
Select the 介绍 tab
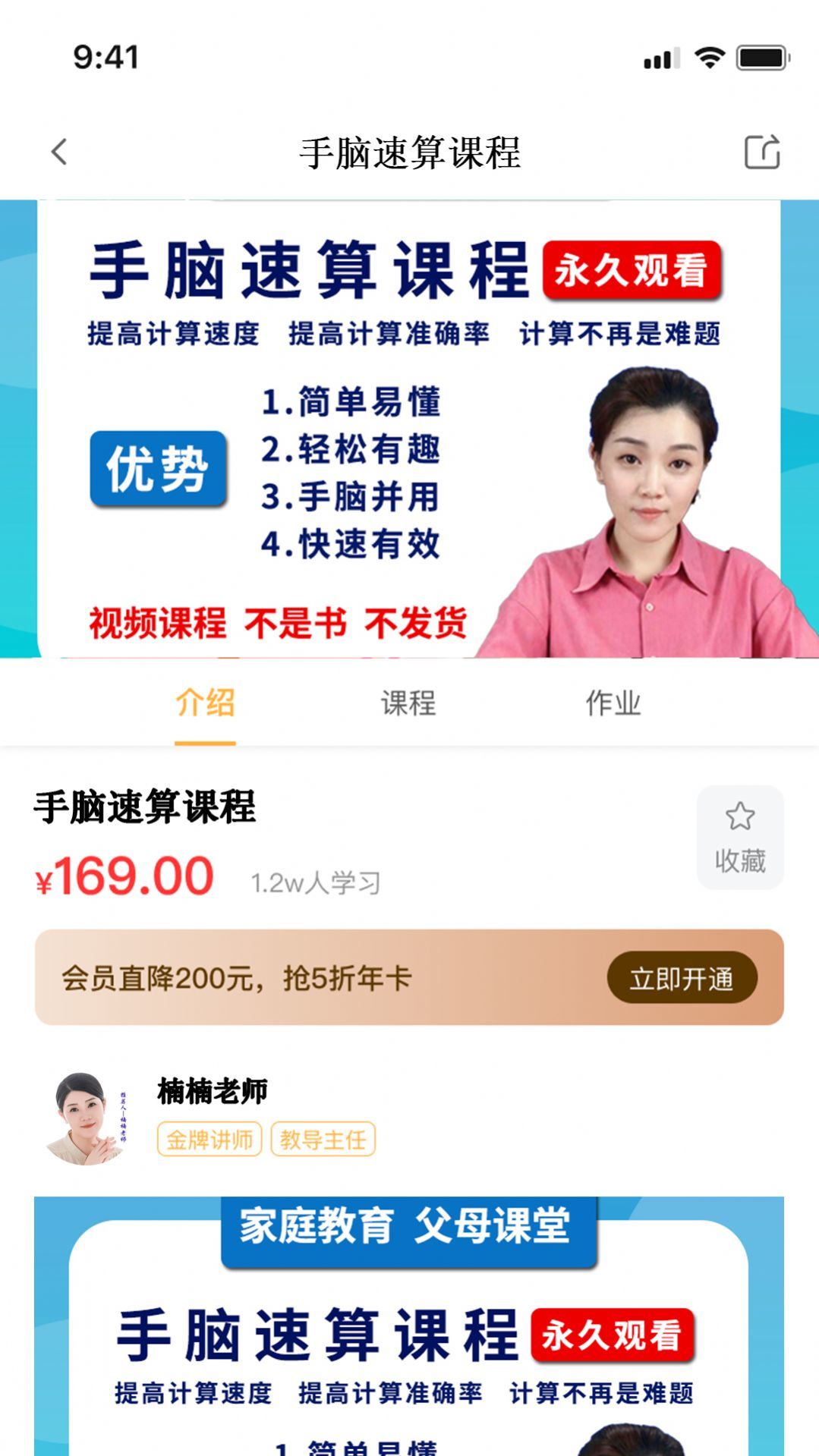[x=205, y=703]
